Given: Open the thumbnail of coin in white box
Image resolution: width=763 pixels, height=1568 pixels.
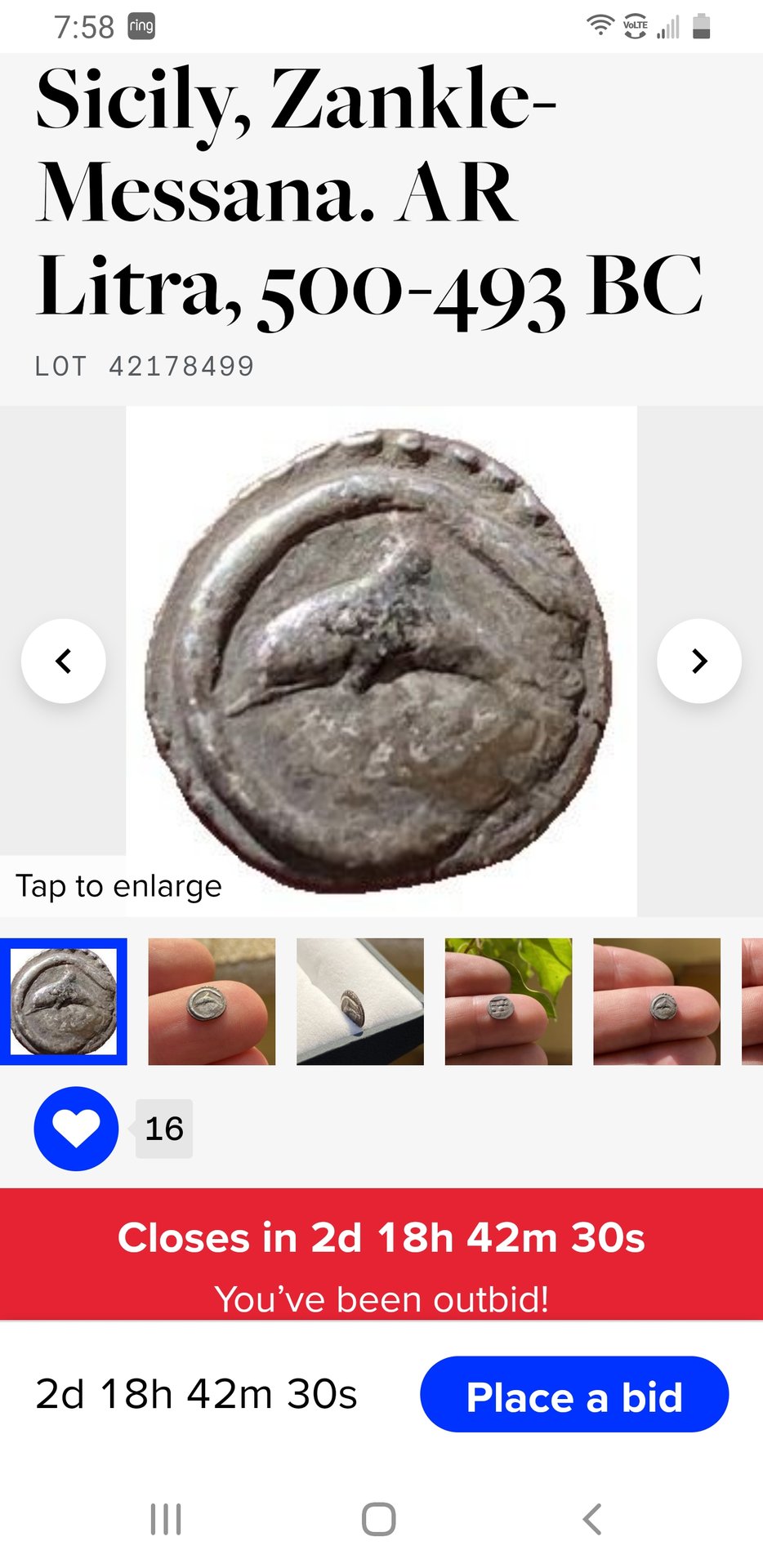Looking at the screenshot, I should (359, 1001).
